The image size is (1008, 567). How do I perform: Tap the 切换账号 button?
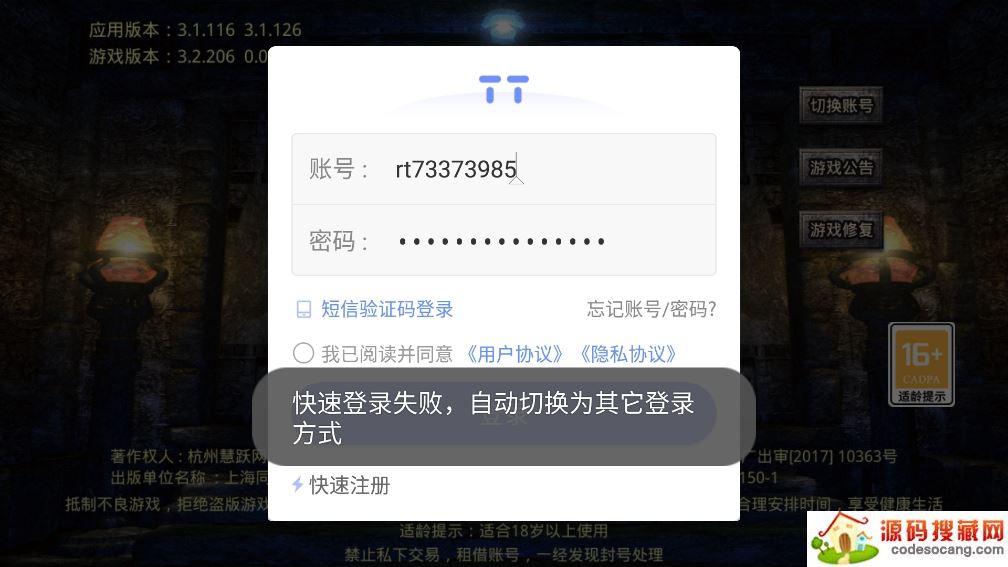[841, 105]
